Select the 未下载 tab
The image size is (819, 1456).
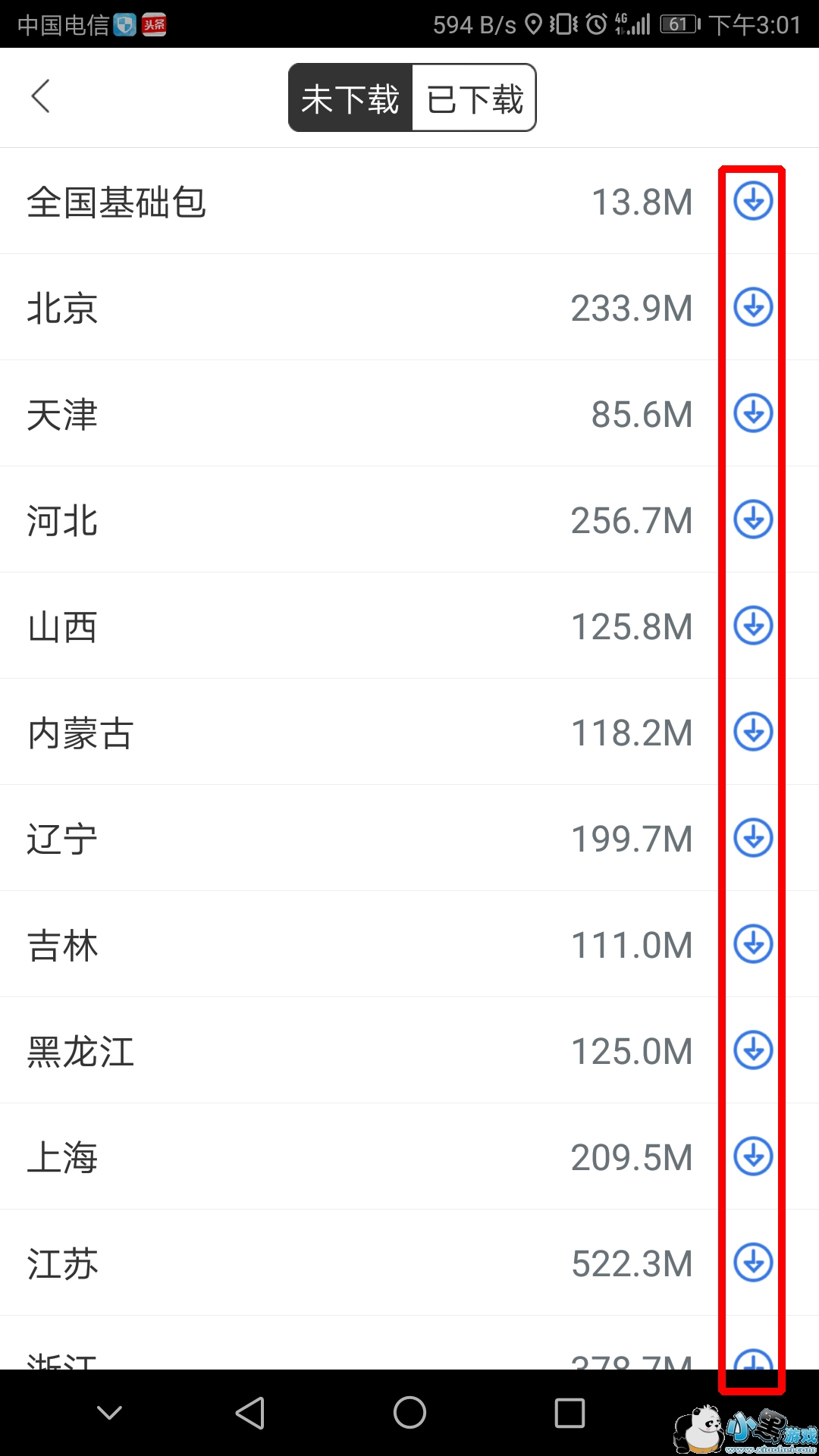[x=350, y=98]
